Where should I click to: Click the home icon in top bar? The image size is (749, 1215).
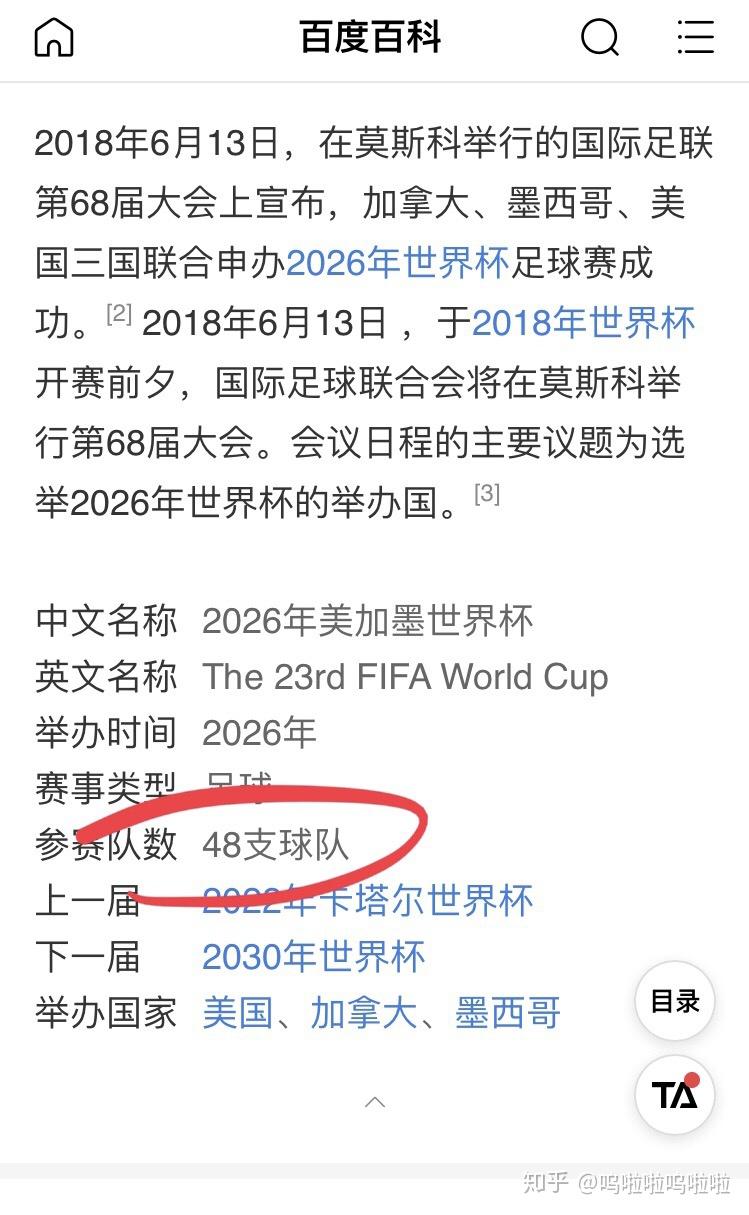pos(53,38)
